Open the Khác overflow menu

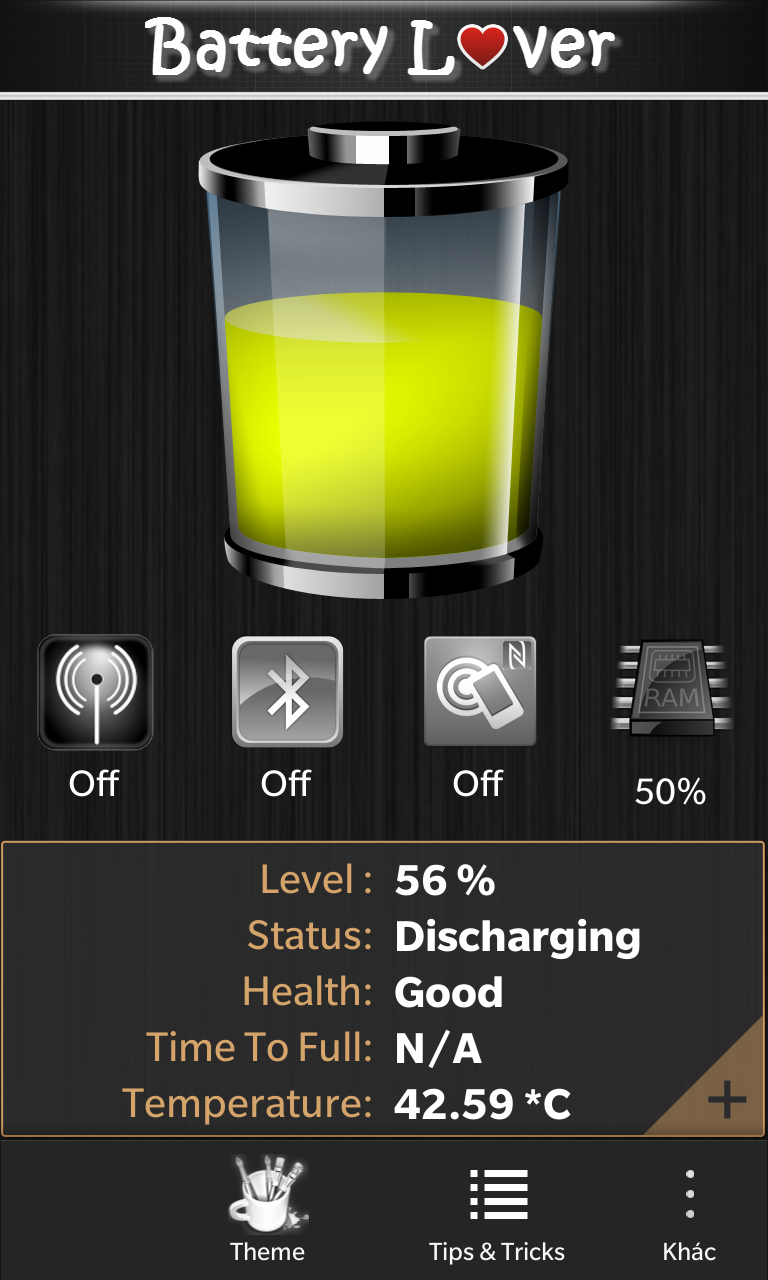click(690, 1210)
